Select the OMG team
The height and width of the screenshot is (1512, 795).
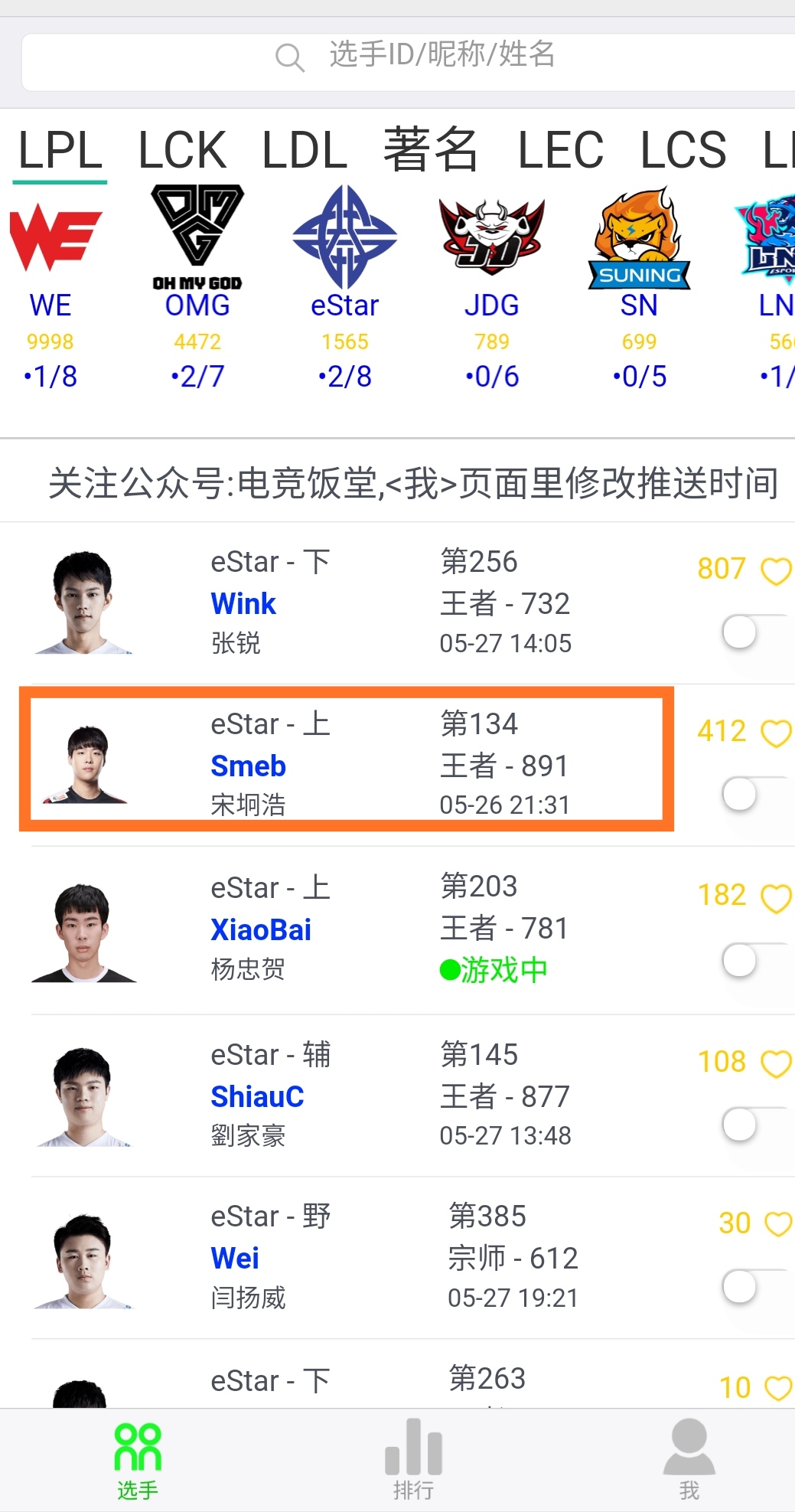pyautogui.click(x=197, y=291)
